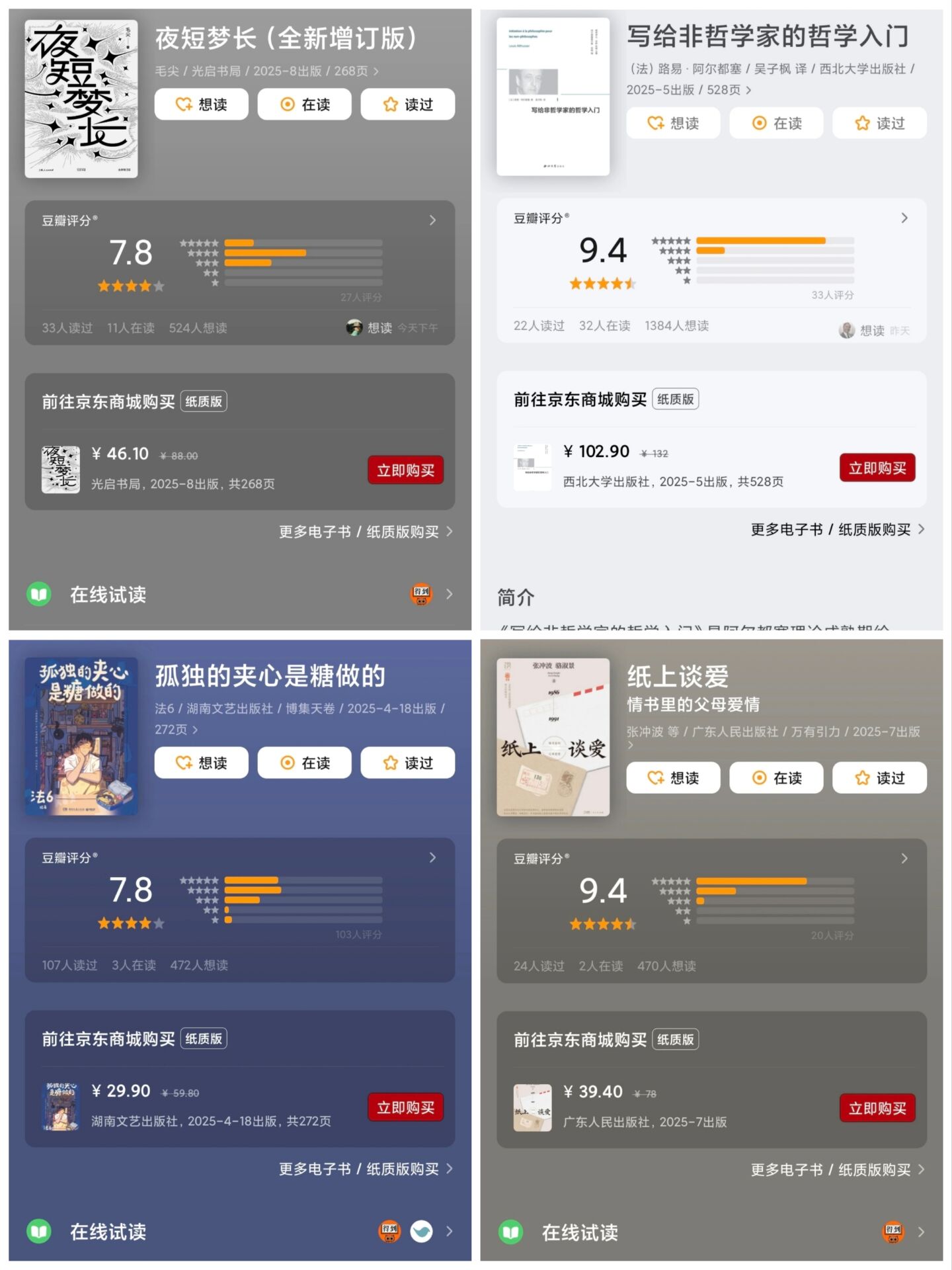Viewport: 952px width, 1270px height.
Task: Expand rating details chevron for 写给非哲学家的哲学入门
Action: click(x=904, y=218)
